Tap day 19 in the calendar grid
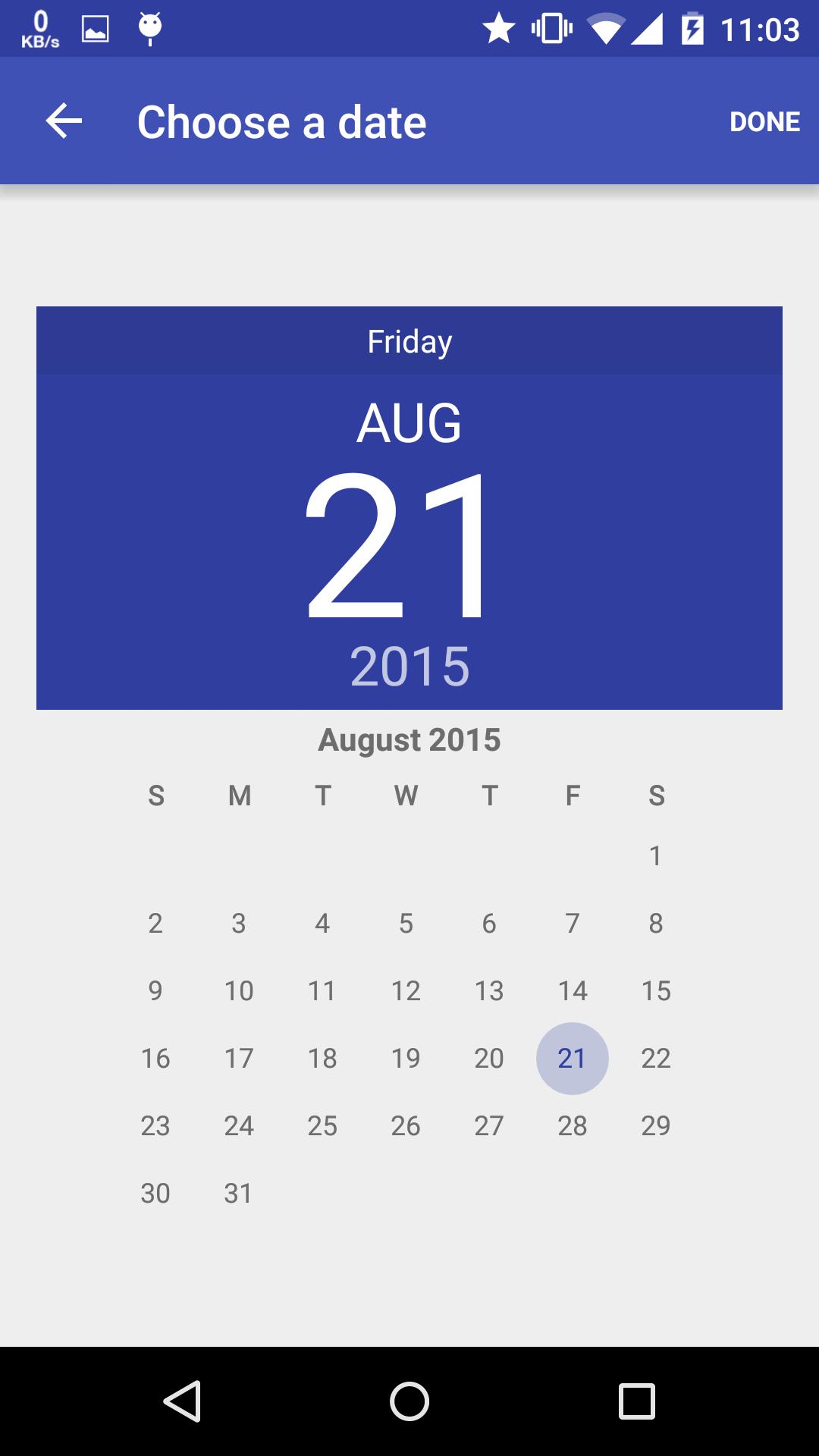Viewport: 819px width, 1456px height. pyautogui.click(x=406, y=1059)
